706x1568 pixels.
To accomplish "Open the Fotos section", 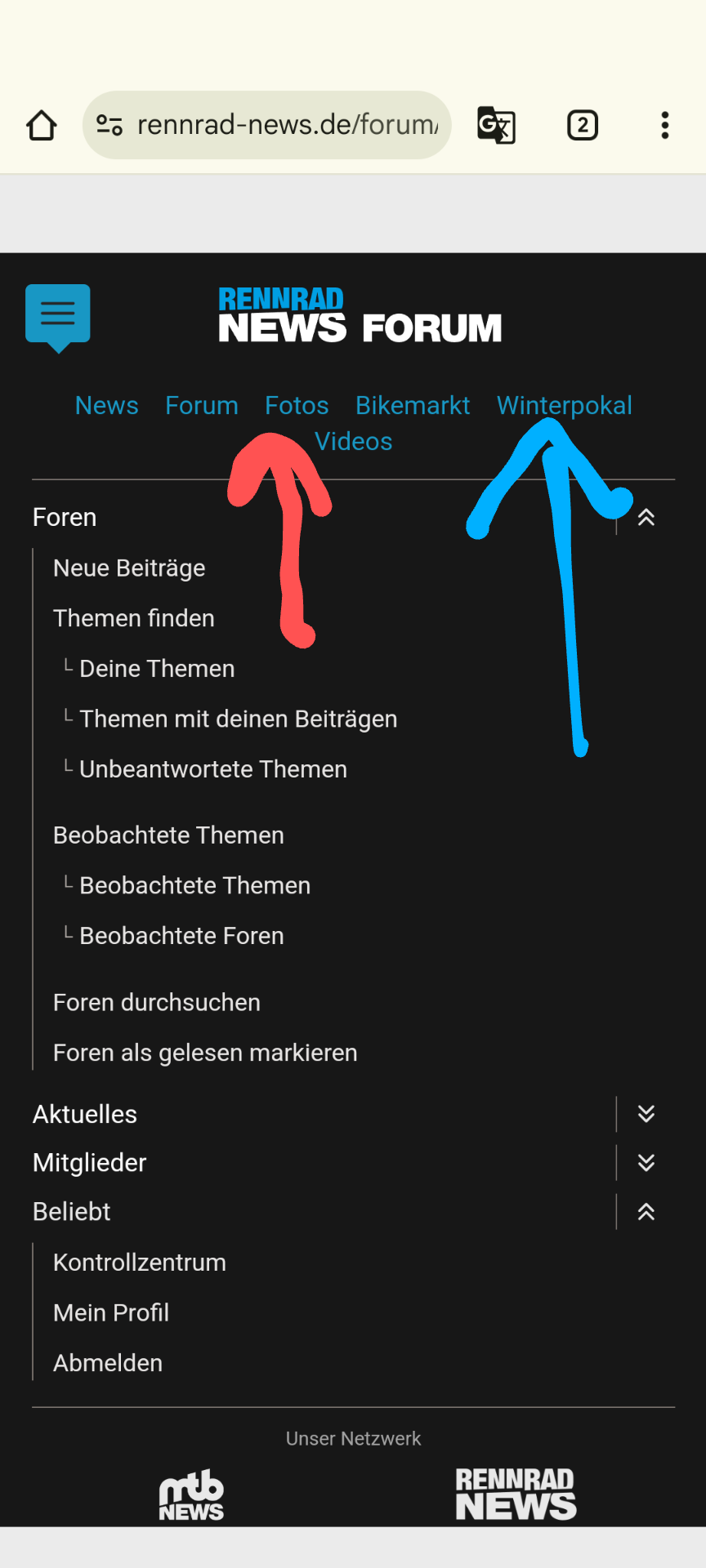I will pos(297,406).
